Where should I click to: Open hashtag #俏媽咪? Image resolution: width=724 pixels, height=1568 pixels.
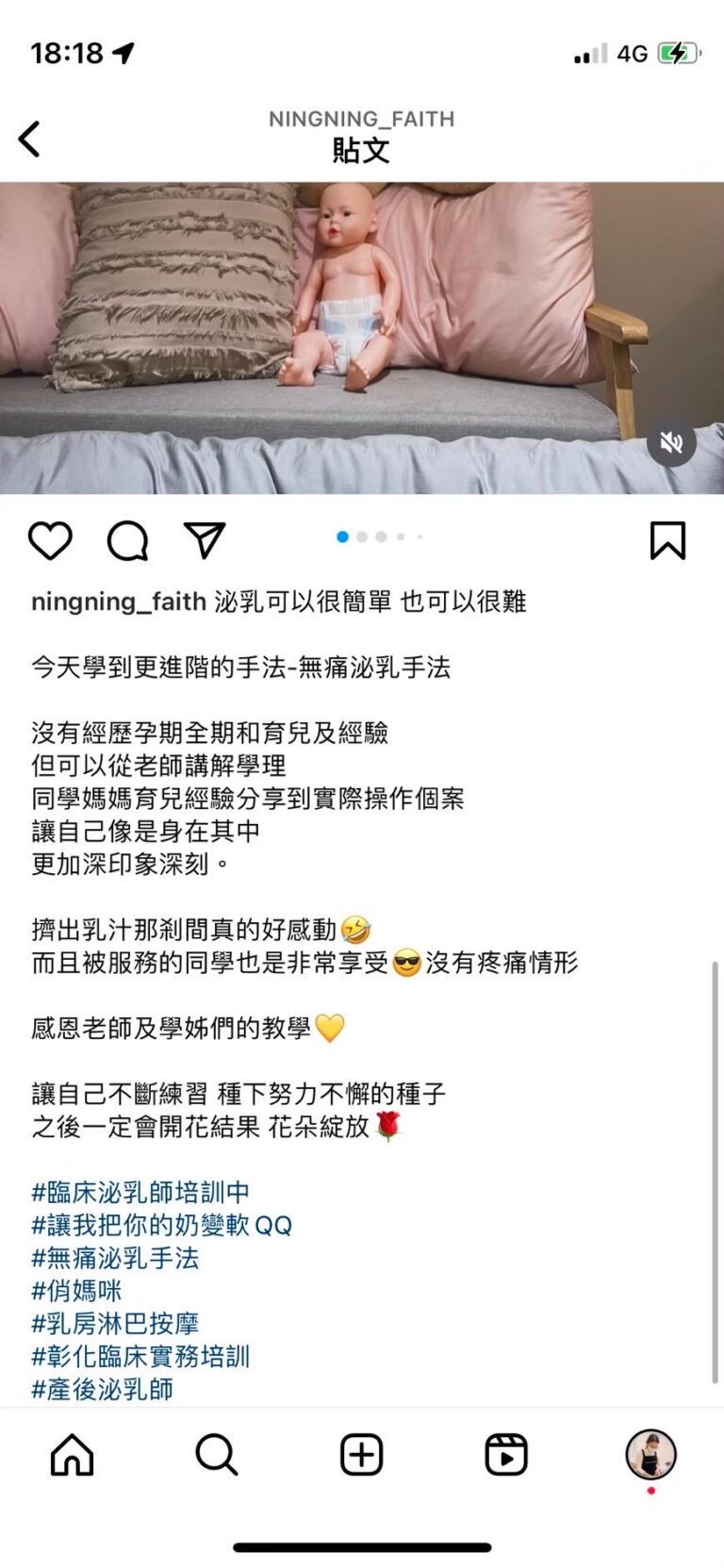[76, 1291]
